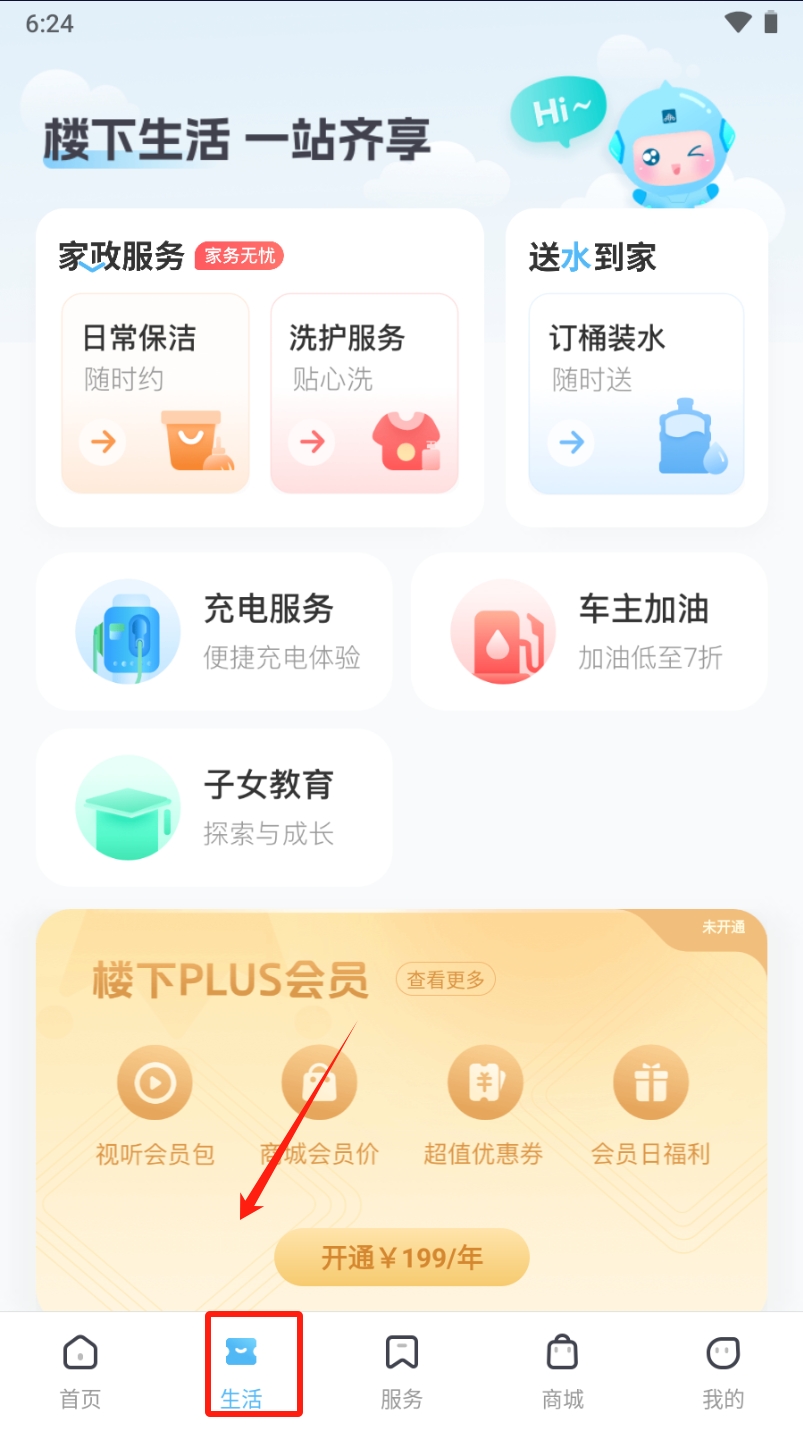Select the 生活 tab
Image resolution: width=803 pixels, height=1429 pixels.
tap(241, 1372)
